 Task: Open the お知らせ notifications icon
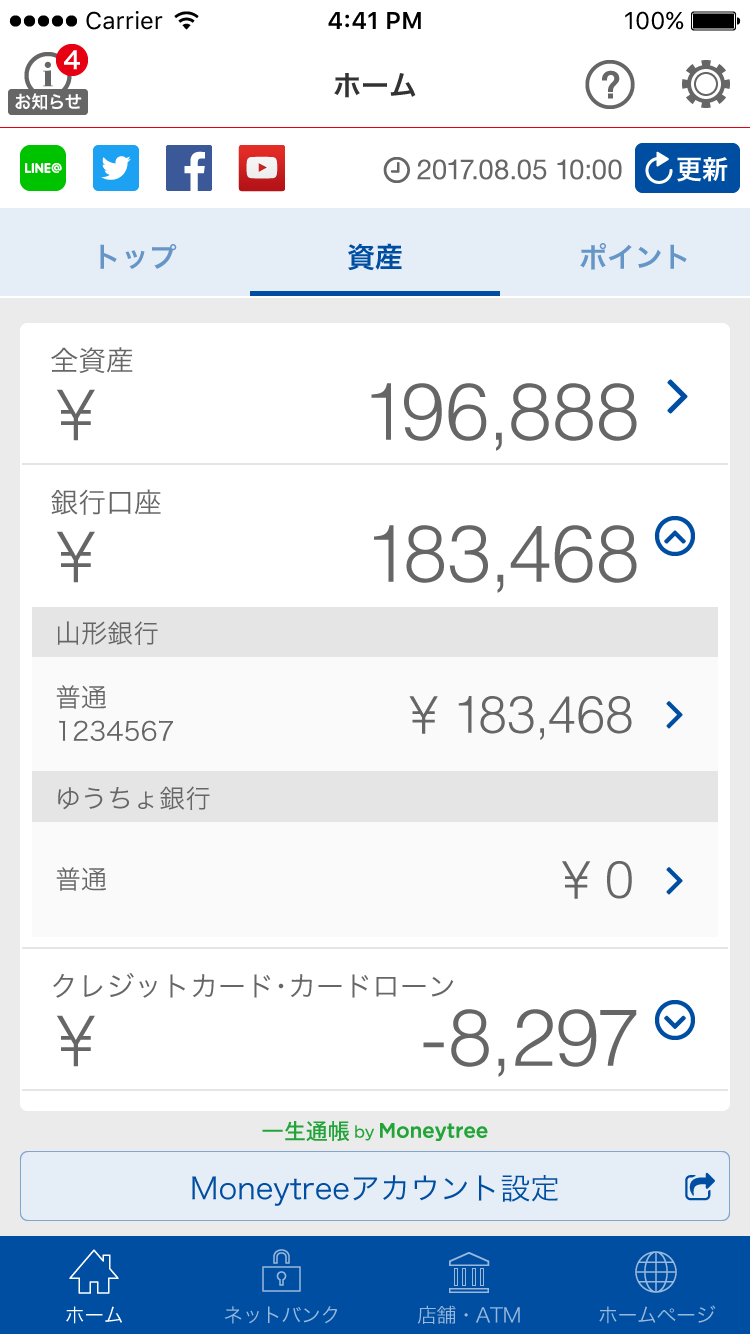click(x=50, y=82)
